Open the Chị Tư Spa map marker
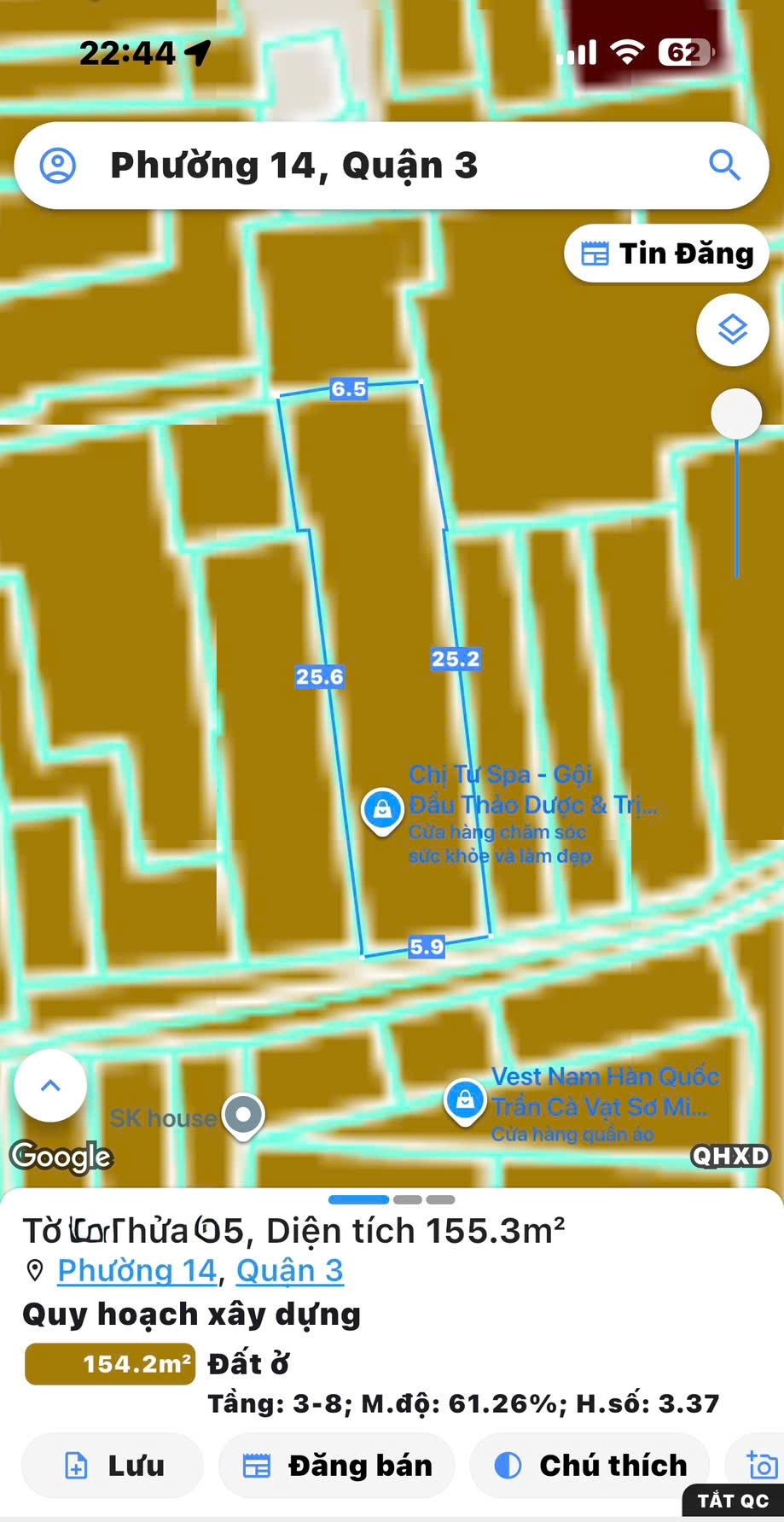The image size is (784, 1522). pyautogui.click(x=382, y=809)
